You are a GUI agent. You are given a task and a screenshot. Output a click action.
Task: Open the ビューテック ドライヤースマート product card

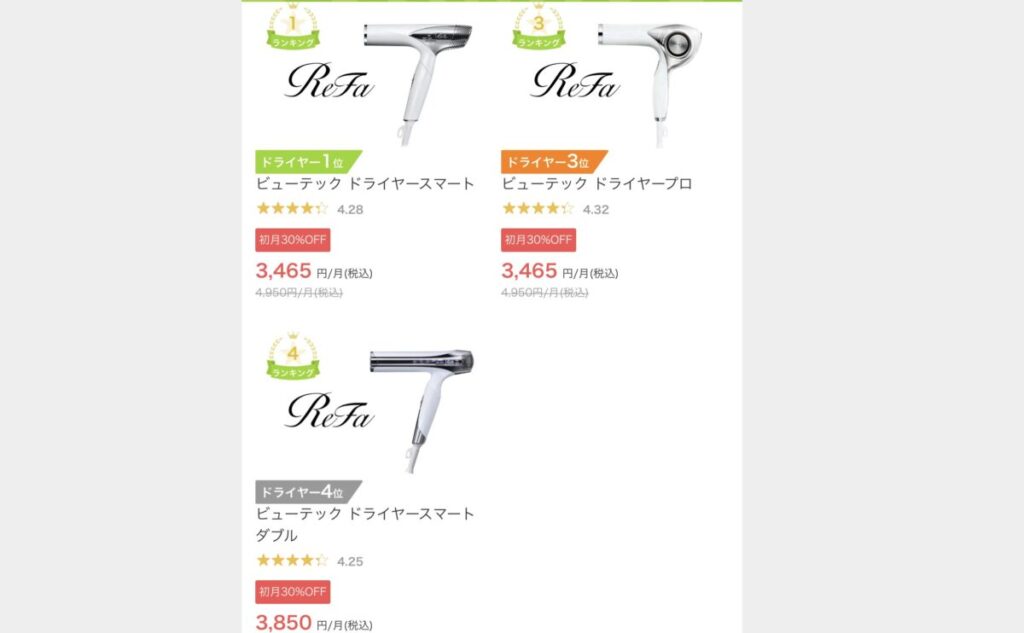point(365,184)
